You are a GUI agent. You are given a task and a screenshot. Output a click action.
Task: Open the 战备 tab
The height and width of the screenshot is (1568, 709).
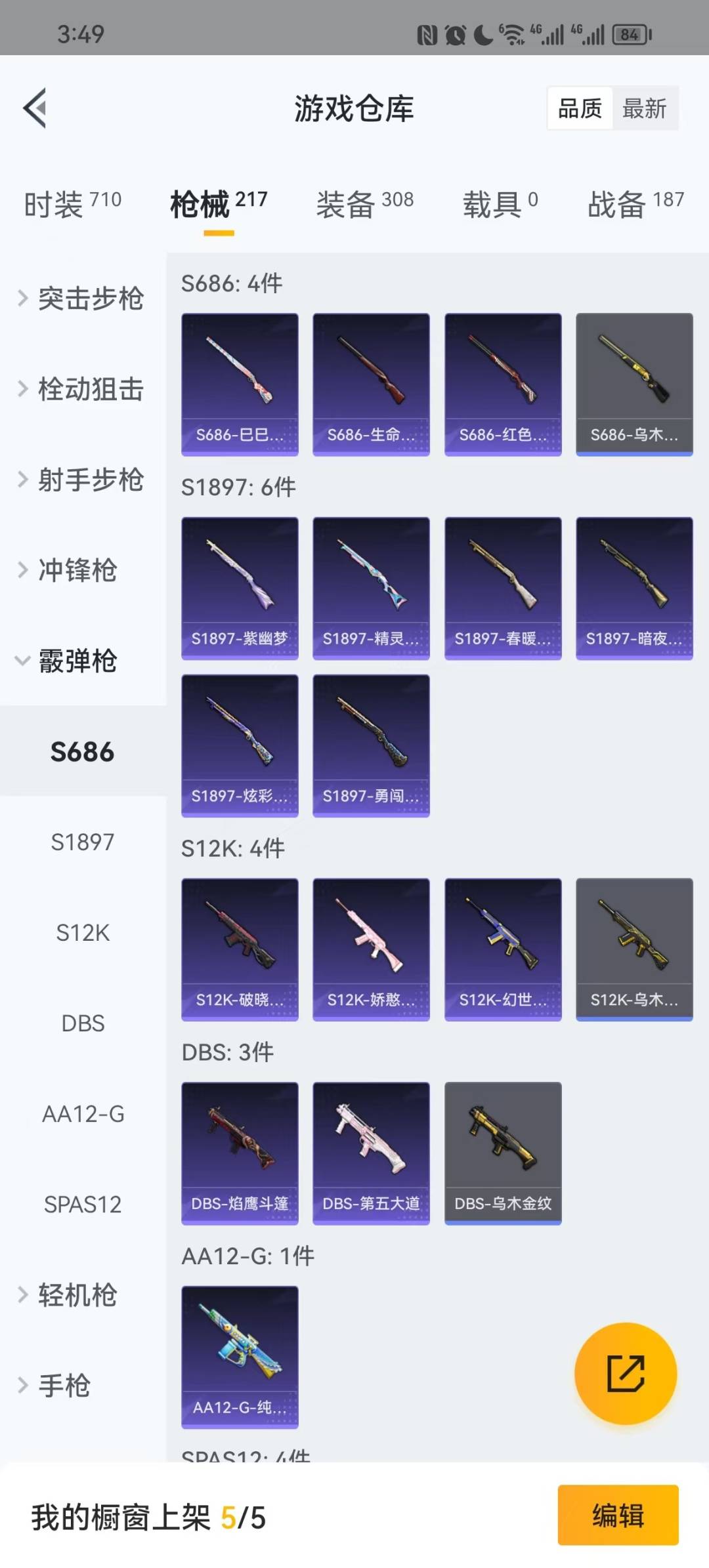tap(635, 203)
